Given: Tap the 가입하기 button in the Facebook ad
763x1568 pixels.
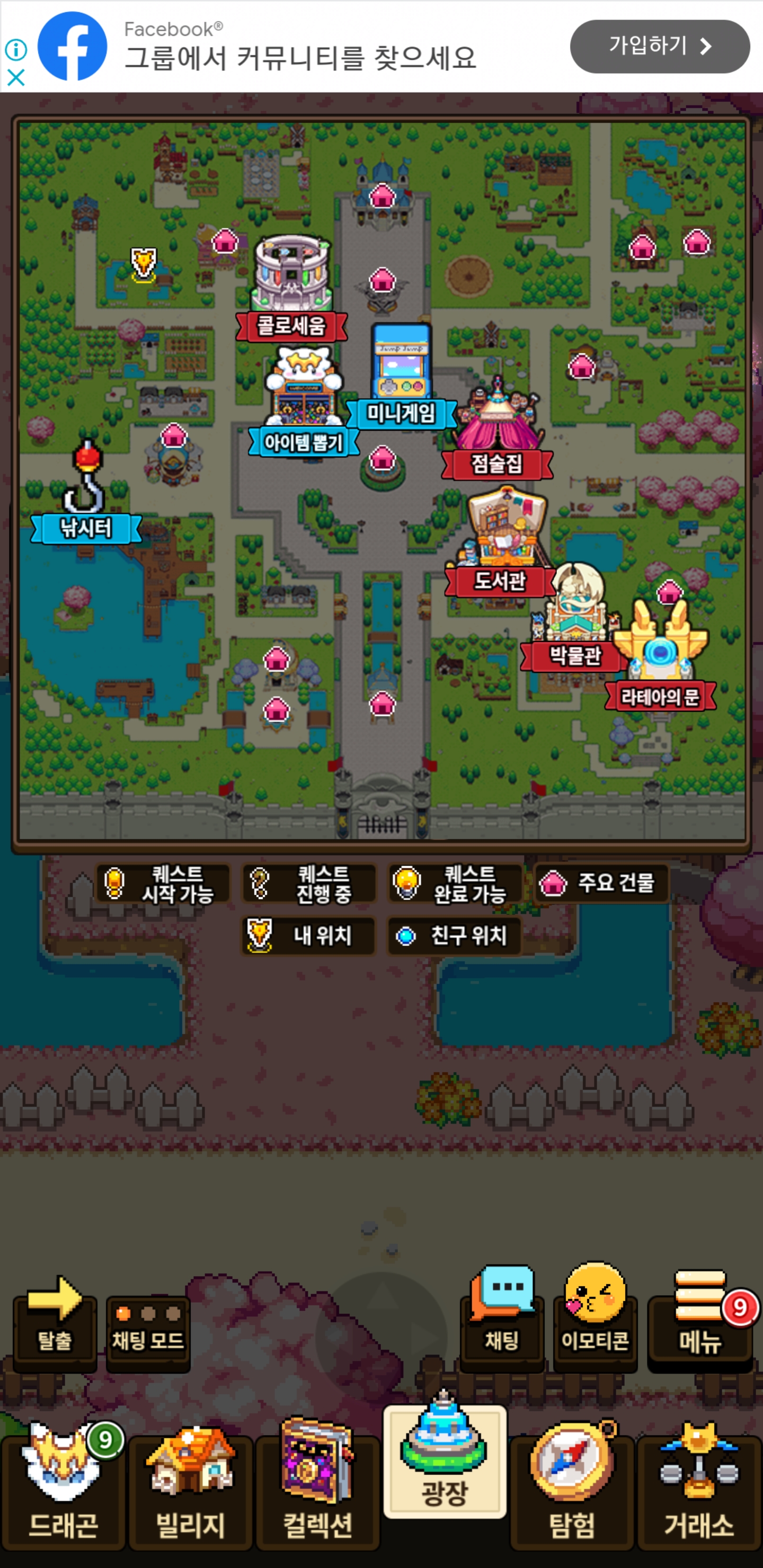Looking at the screenshot, I should tap(660, 46).
